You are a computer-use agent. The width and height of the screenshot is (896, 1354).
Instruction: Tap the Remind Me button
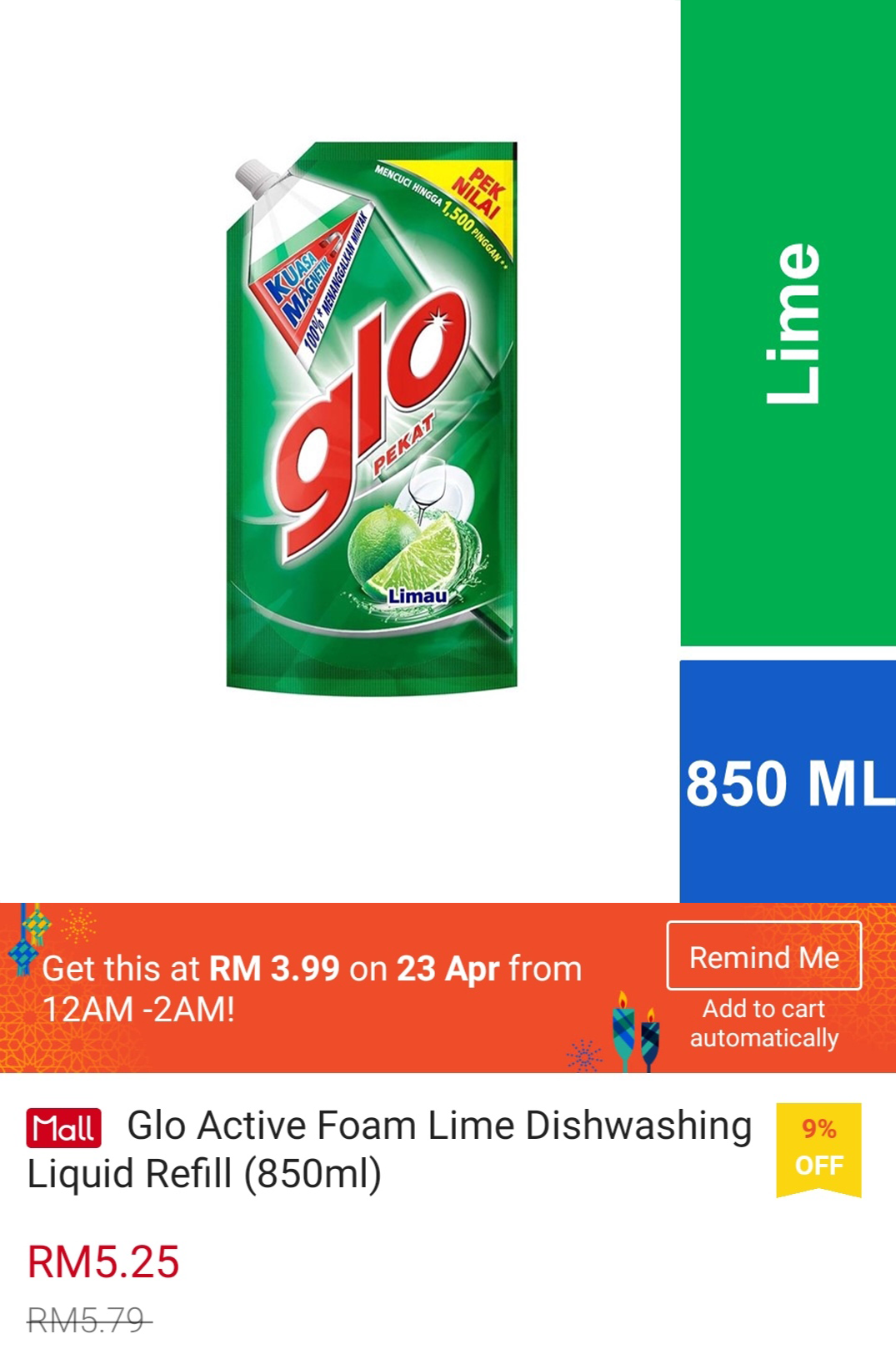(x=763, y=956)
